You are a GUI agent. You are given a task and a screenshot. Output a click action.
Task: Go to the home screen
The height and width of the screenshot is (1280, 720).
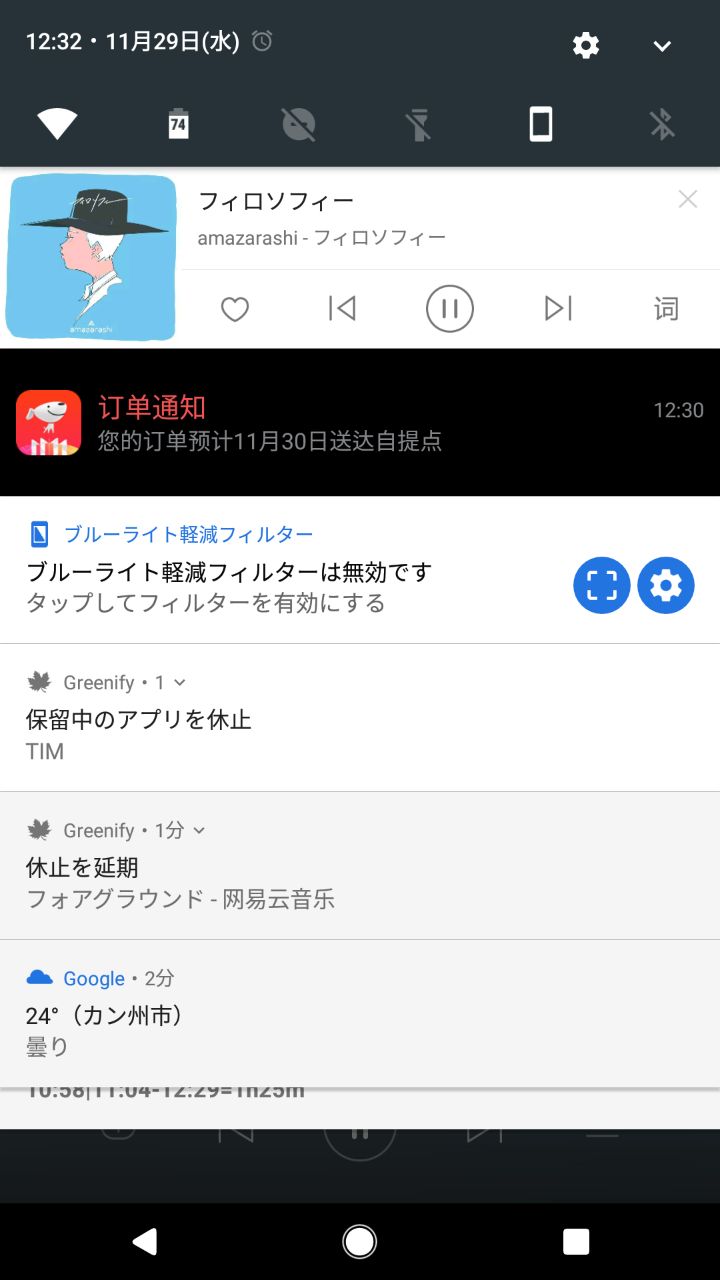[x=360, y=1241]
